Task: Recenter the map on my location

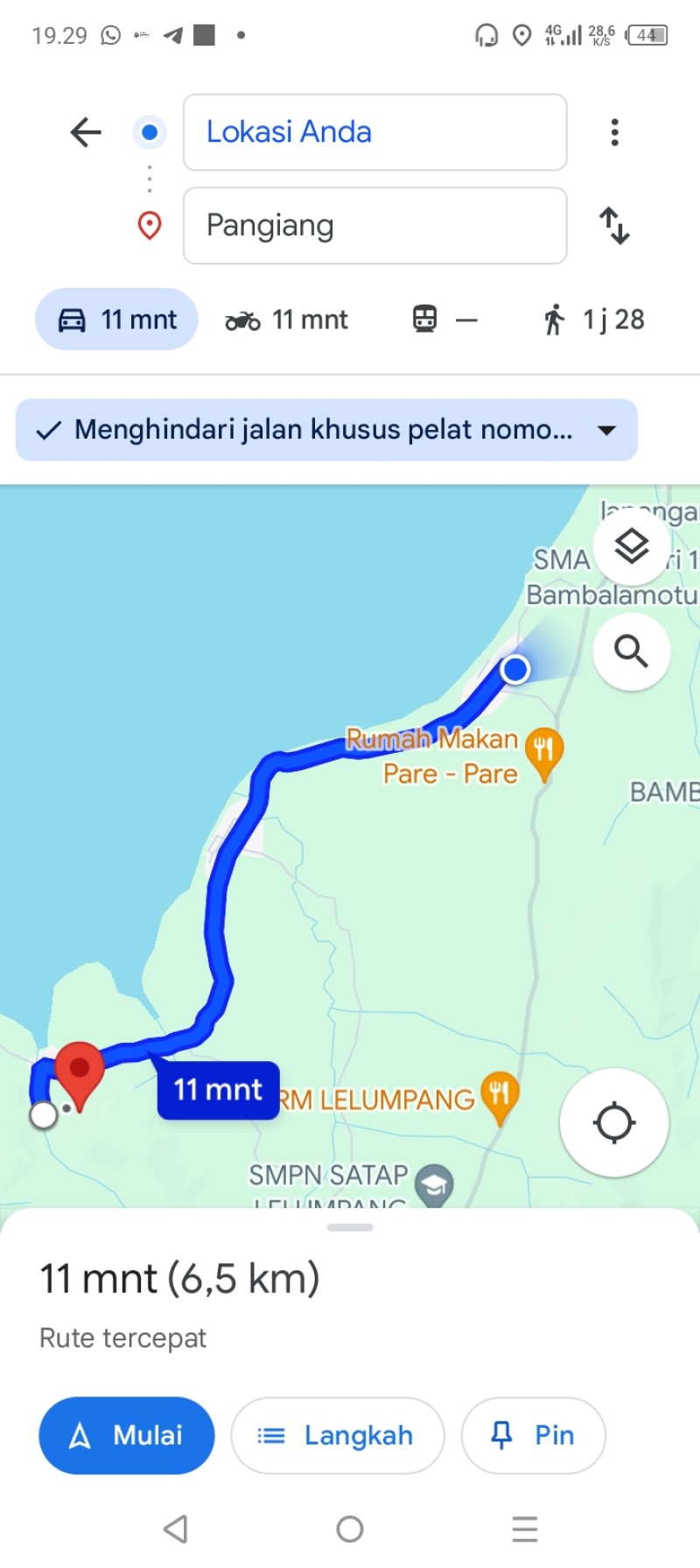Action: tap(614, 1122)
